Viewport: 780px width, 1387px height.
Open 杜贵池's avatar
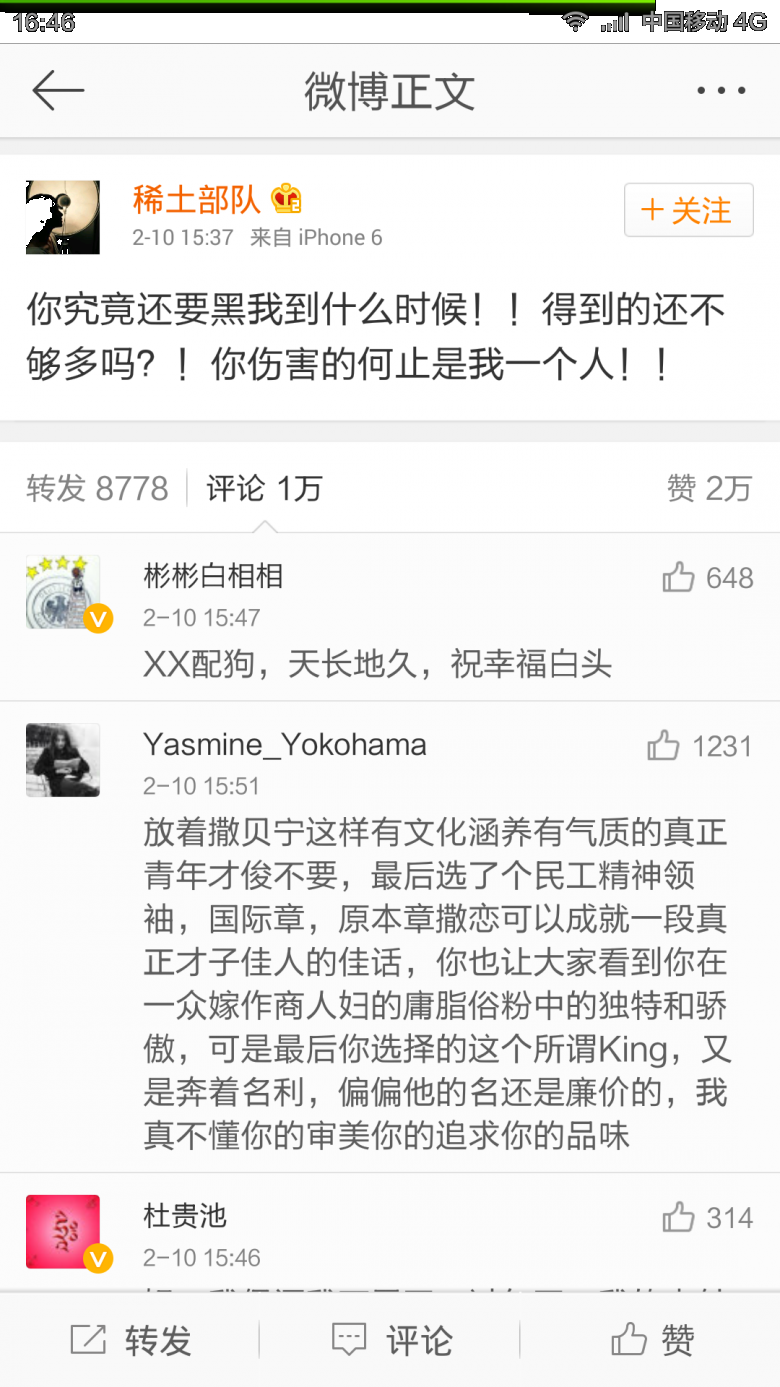[x=62, y=1232]
